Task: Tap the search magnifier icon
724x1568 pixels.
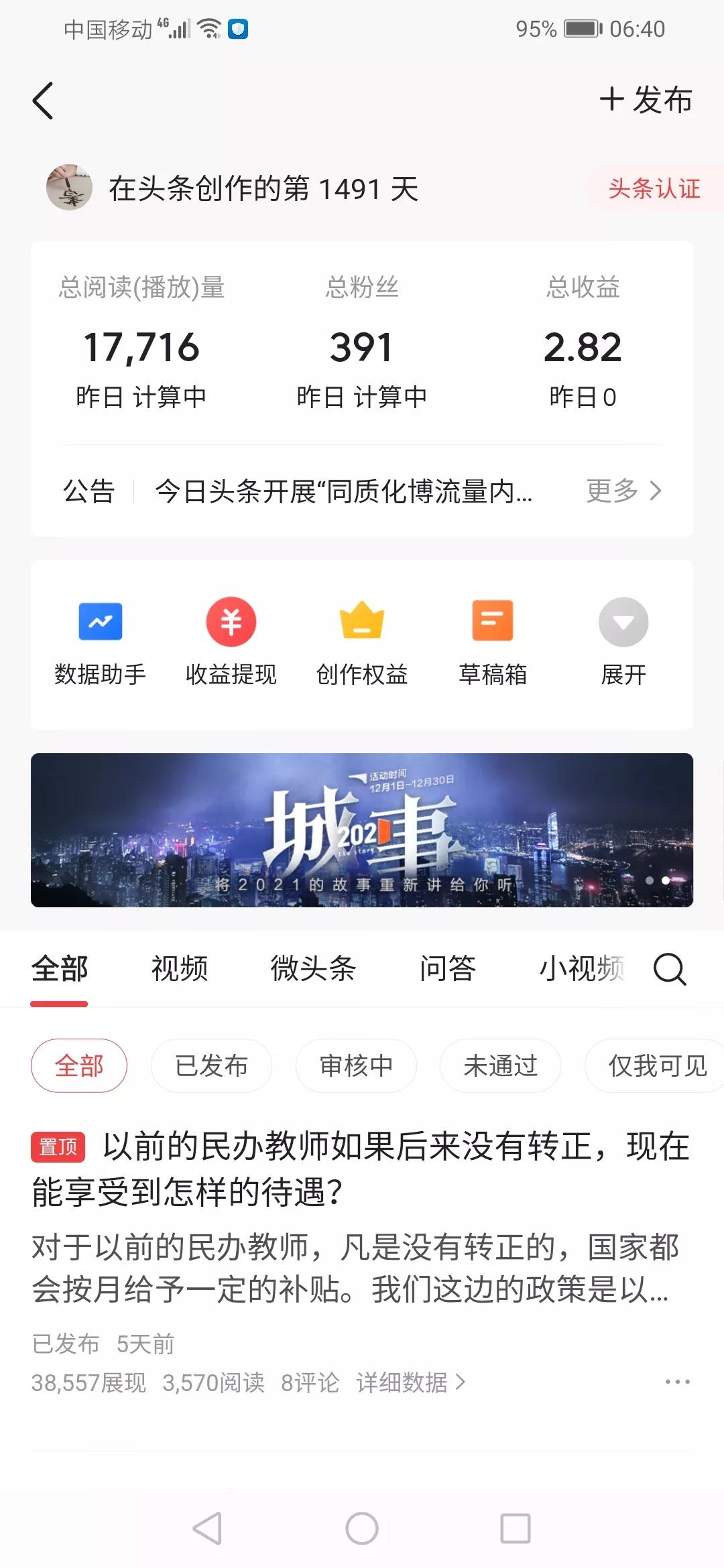Action: coord(668,969)
